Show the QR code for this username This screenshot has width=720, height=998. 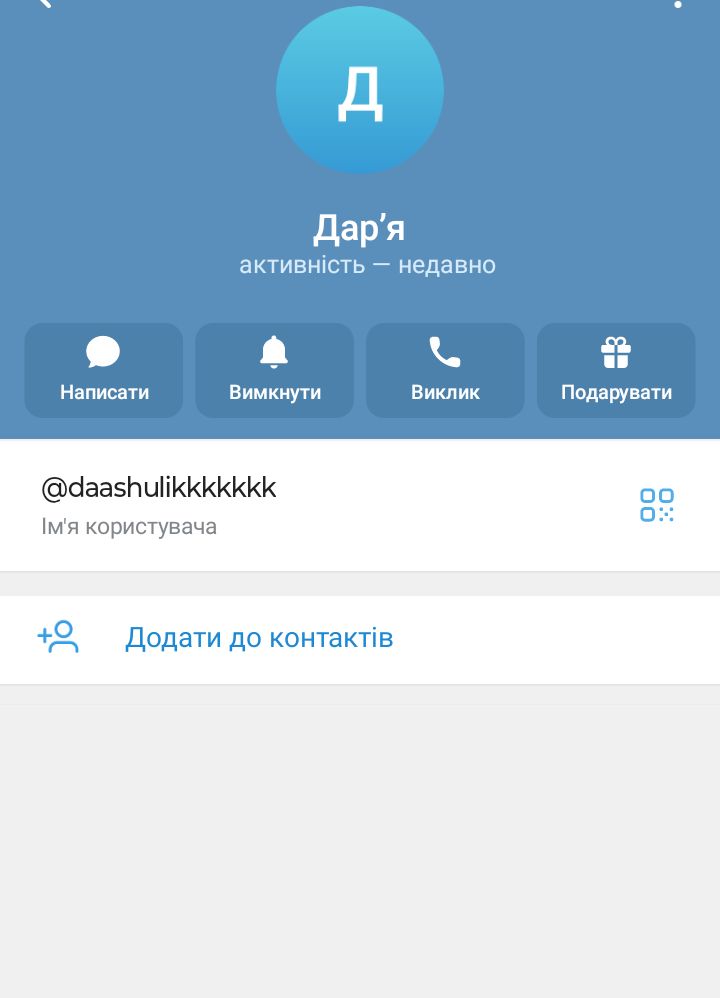coord(657,505)
